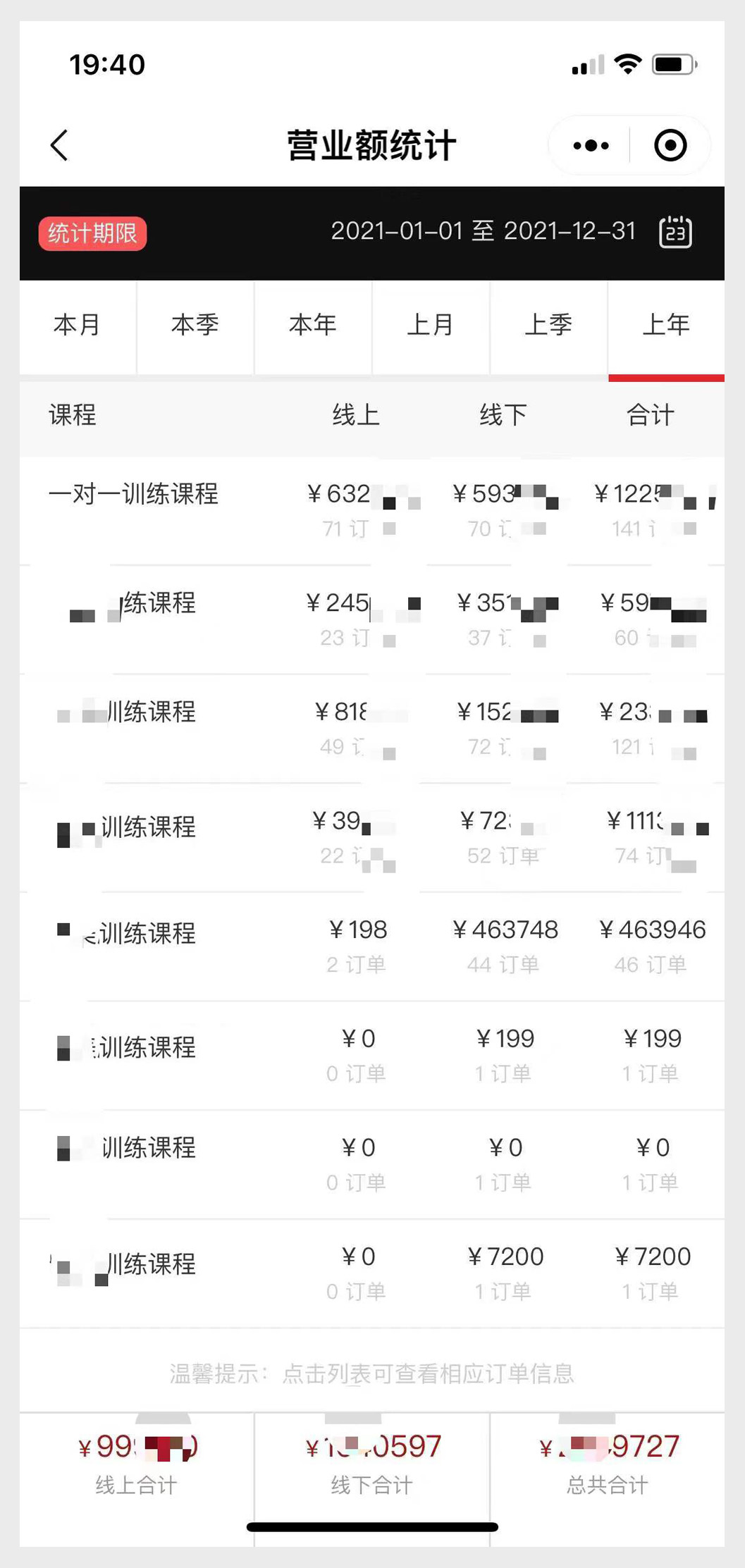Select the 本年 tab
745x1568 pixels.
point(313,326)
